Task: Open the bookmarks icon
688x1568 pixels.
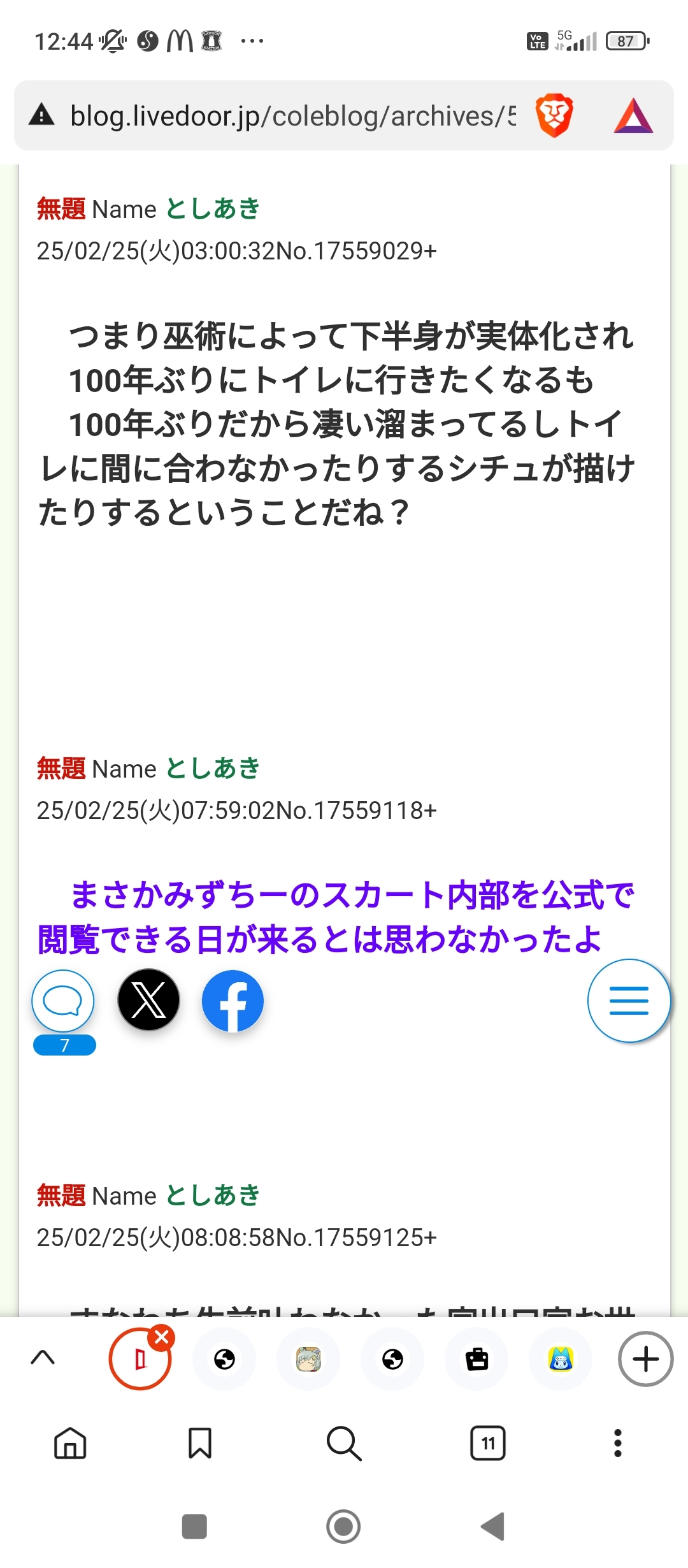Action: coord(199,1443)
